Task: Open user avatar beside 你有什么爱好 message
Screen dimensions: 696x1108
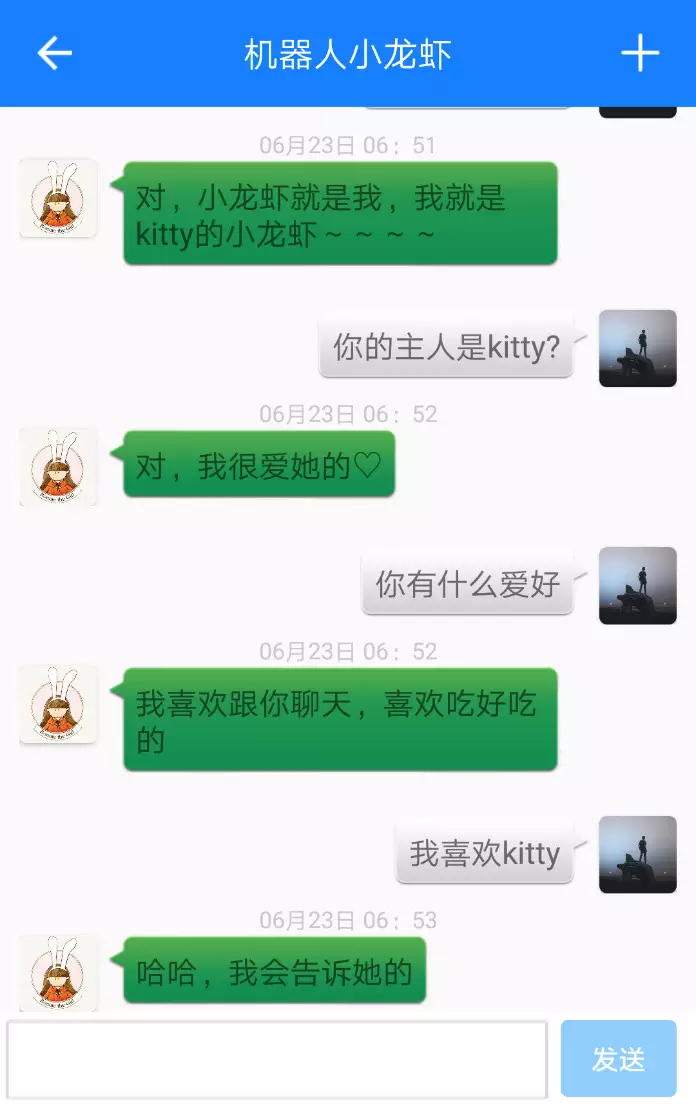Action: [637, 585]
